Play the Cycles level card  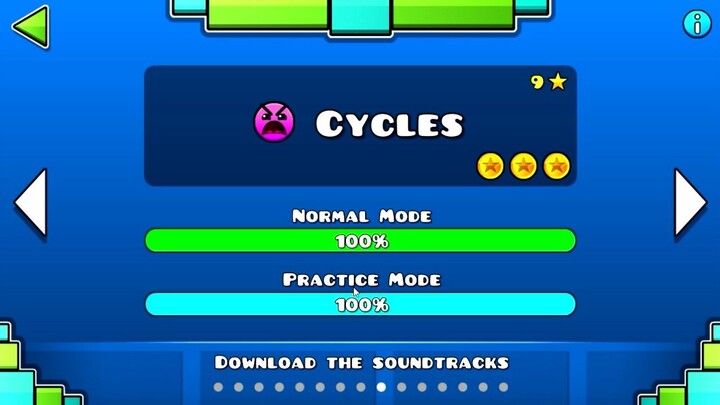point(360,126)
